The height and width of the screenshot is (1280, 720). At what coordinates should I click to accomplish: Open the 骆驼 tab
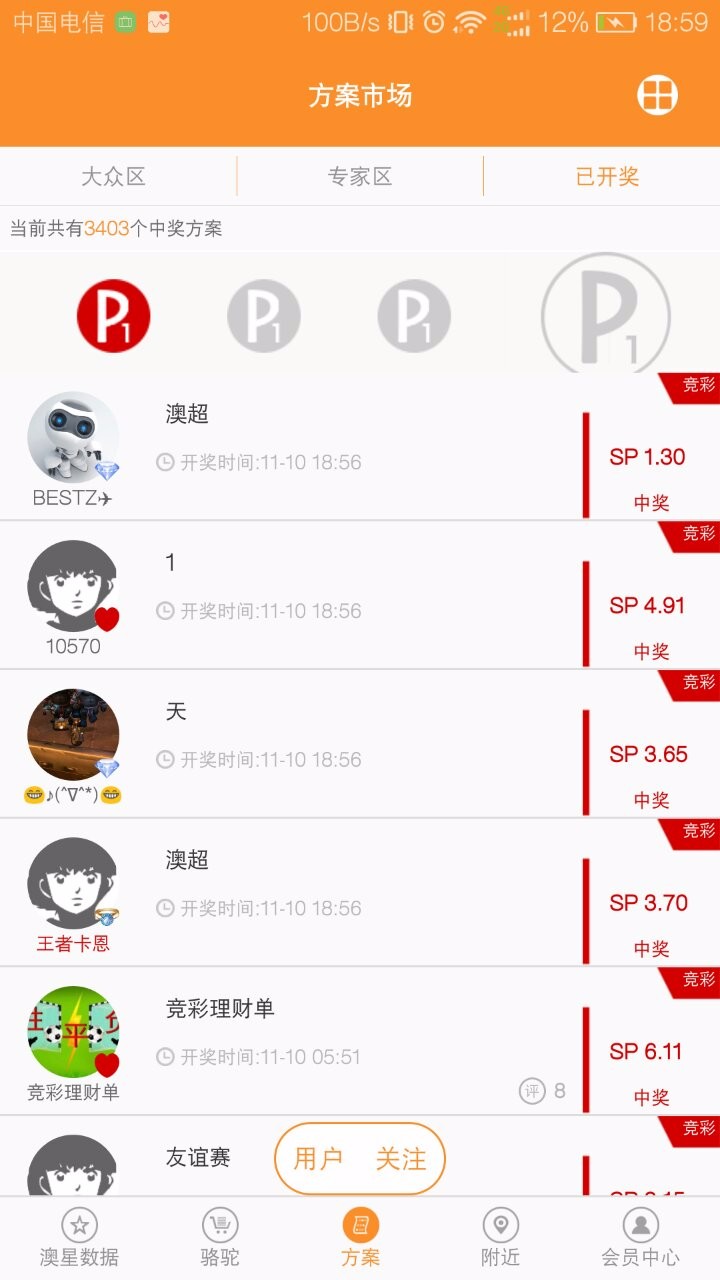pos(220,1237)
